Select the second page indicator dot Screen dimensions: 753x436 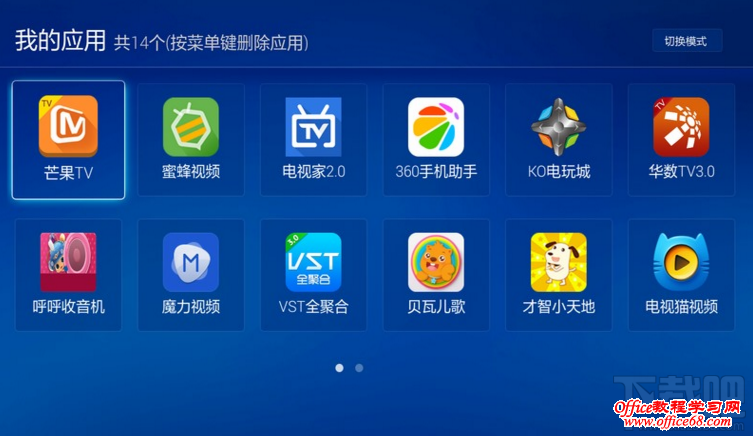pyautogui.click(x=359, y=368)
